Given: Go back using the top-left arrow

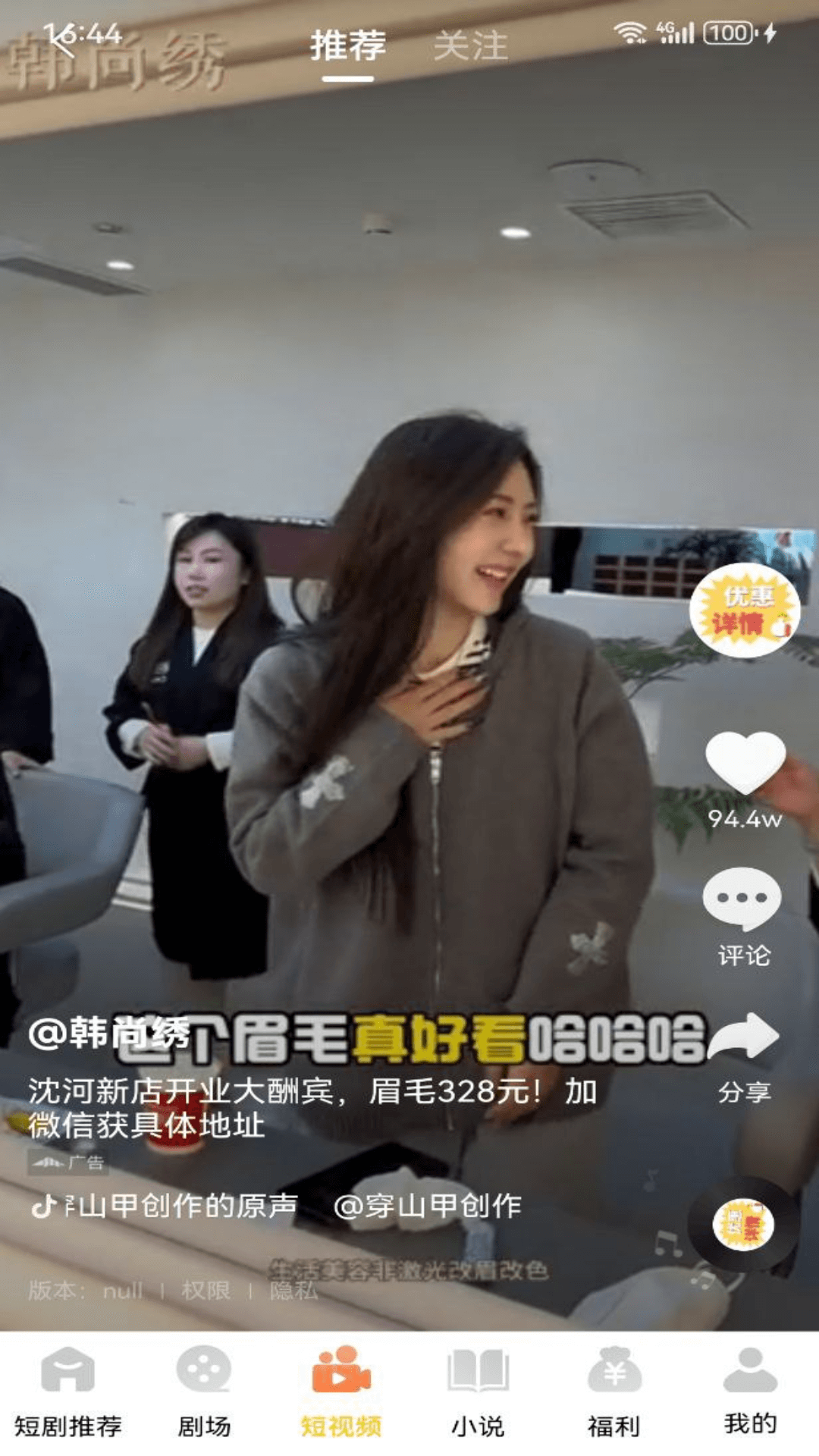Looking at the screenshot, I should pyautogui.click(x=61, y=41).
